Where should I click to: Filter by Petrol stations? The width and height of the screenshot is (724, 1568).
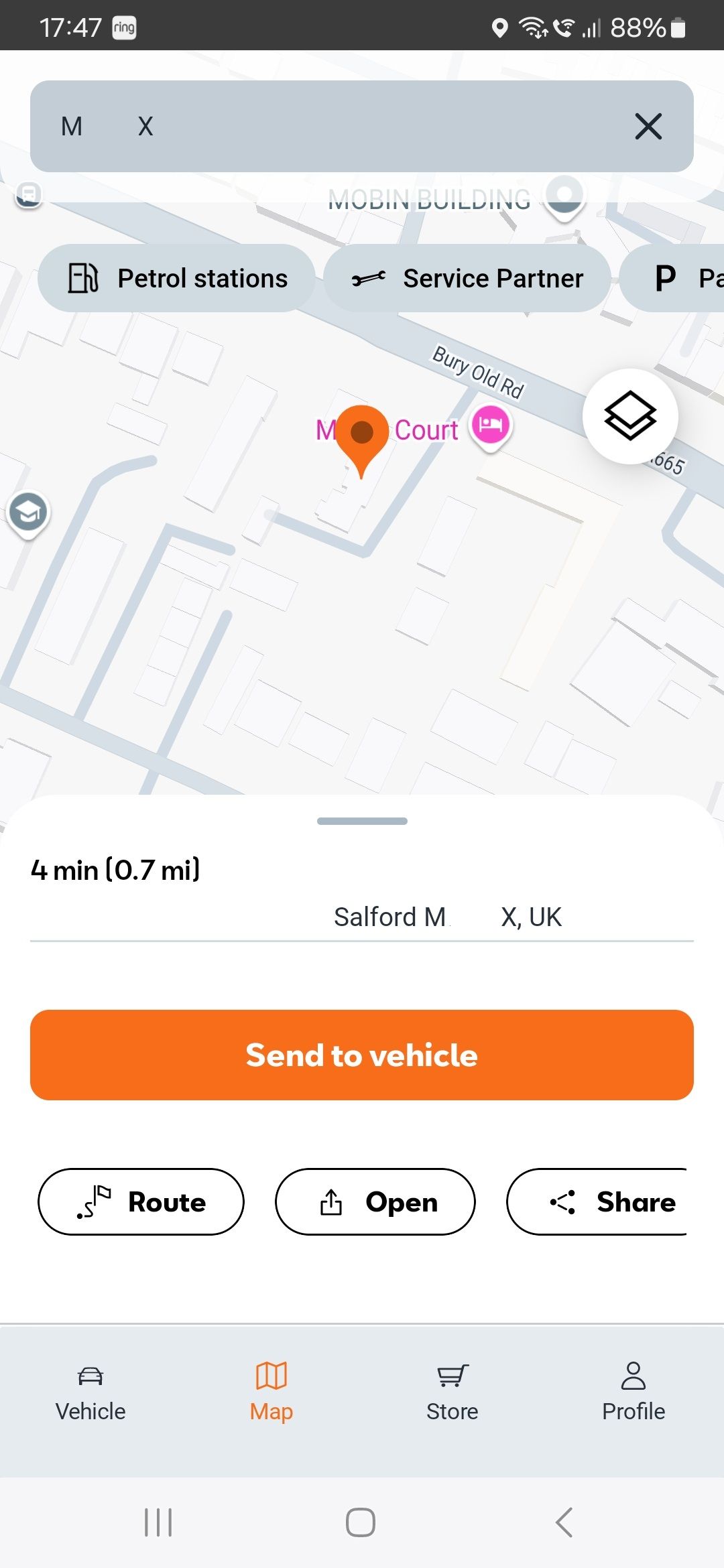(x=176, y=278)
